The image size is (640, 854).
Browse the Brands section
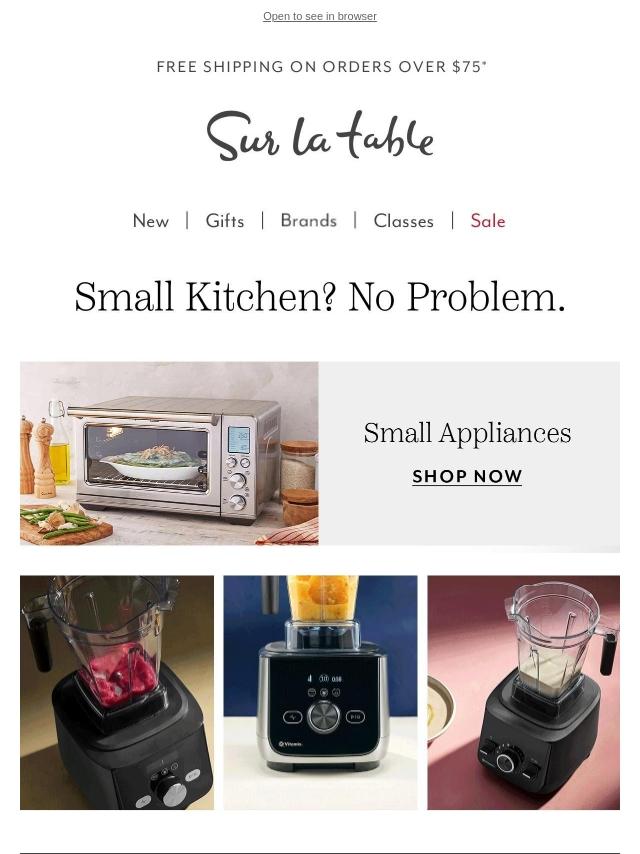308,221
